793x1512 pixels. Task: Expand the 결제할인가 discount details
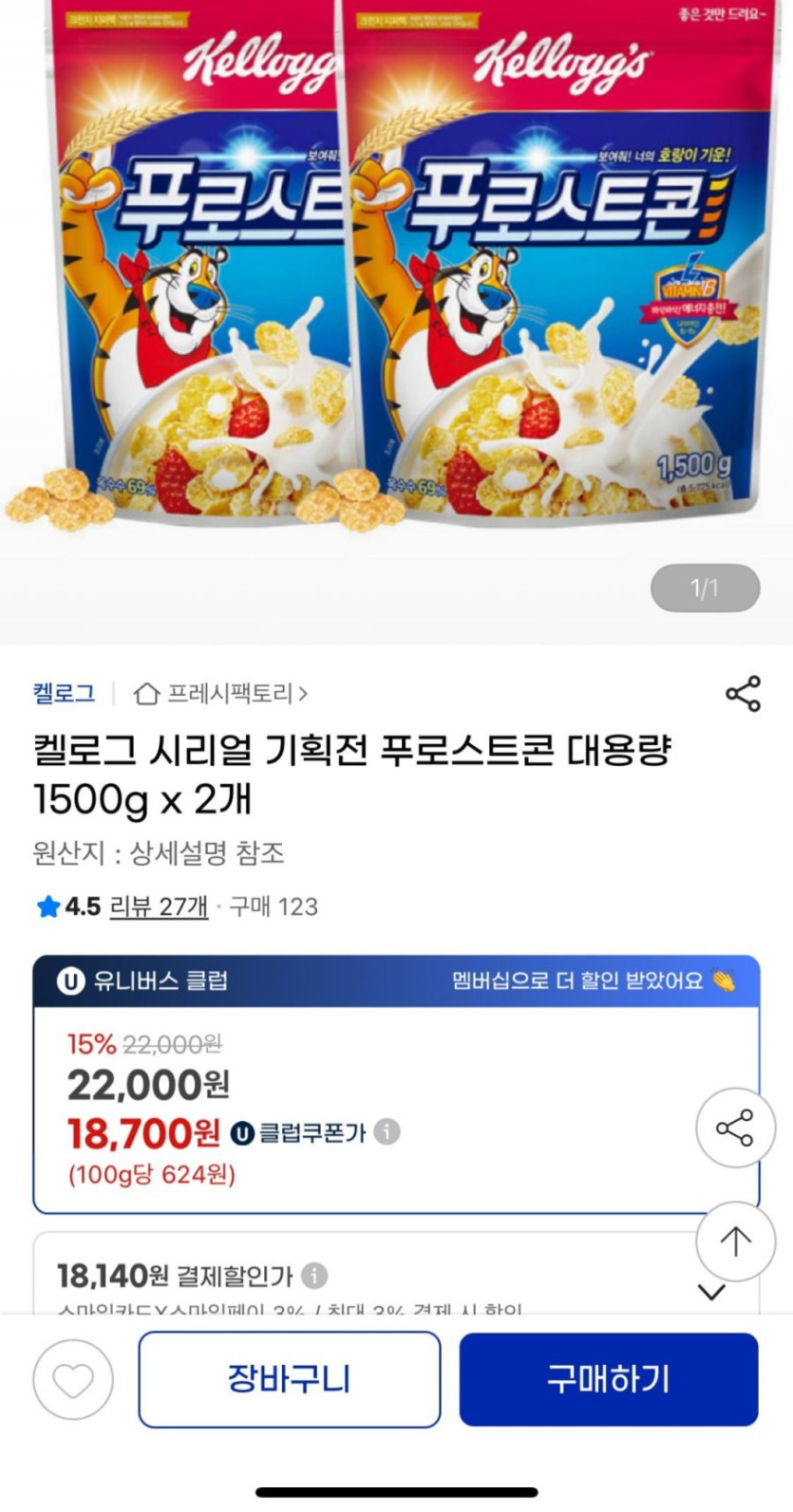pos(711,1292)
